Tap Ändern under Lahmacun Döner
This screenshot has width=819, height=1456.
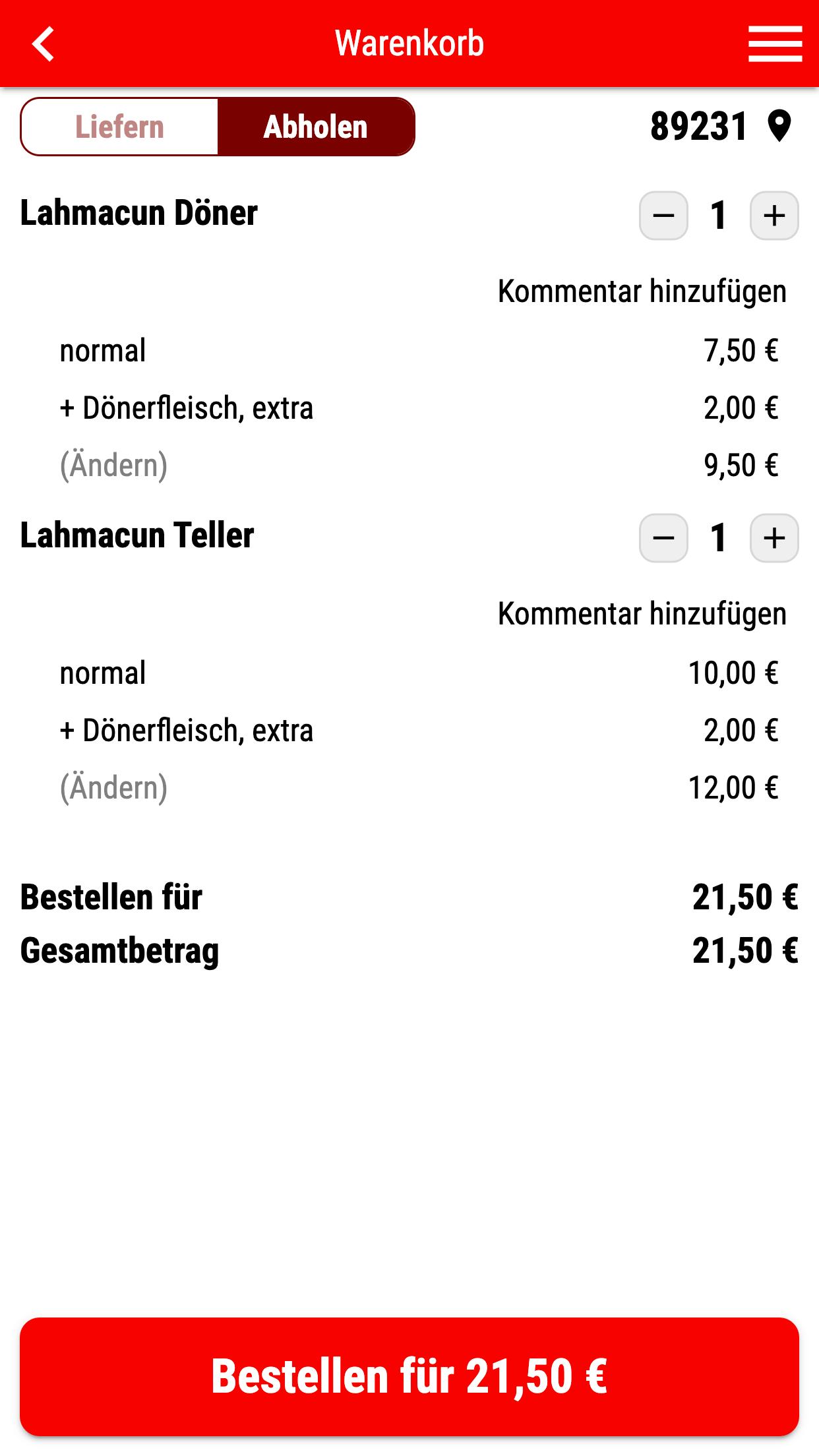[x=113, y=466]
